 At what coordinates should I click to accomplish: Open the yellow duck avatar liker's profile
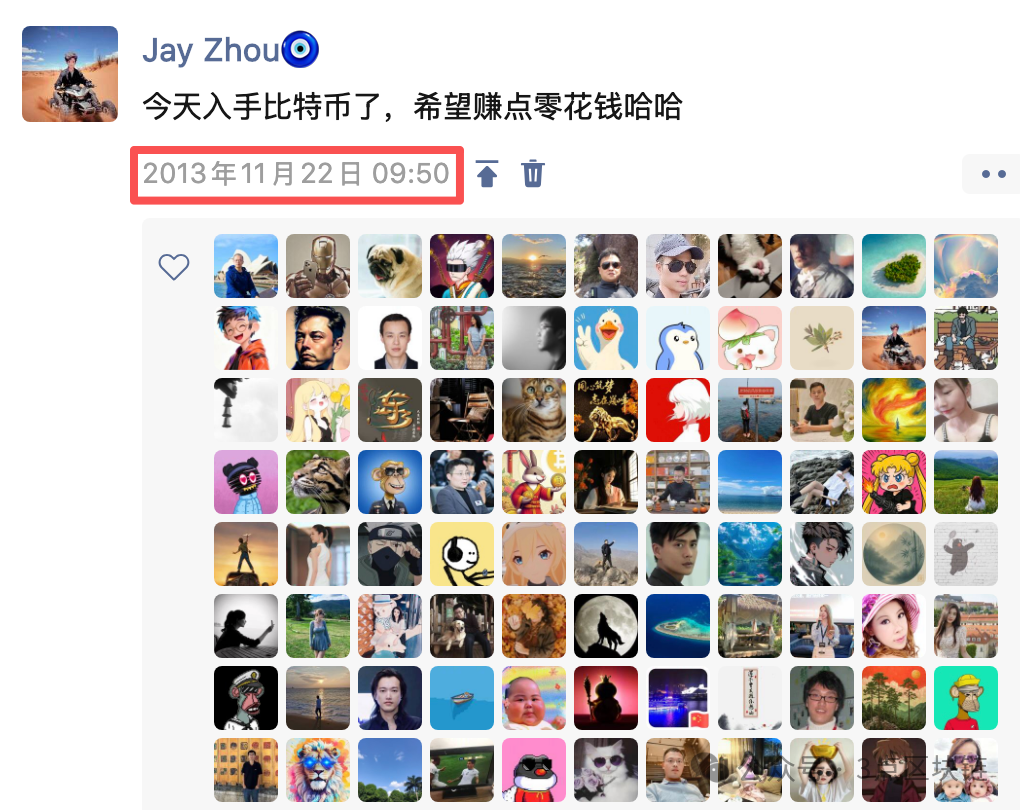click(x=606, y=338)
